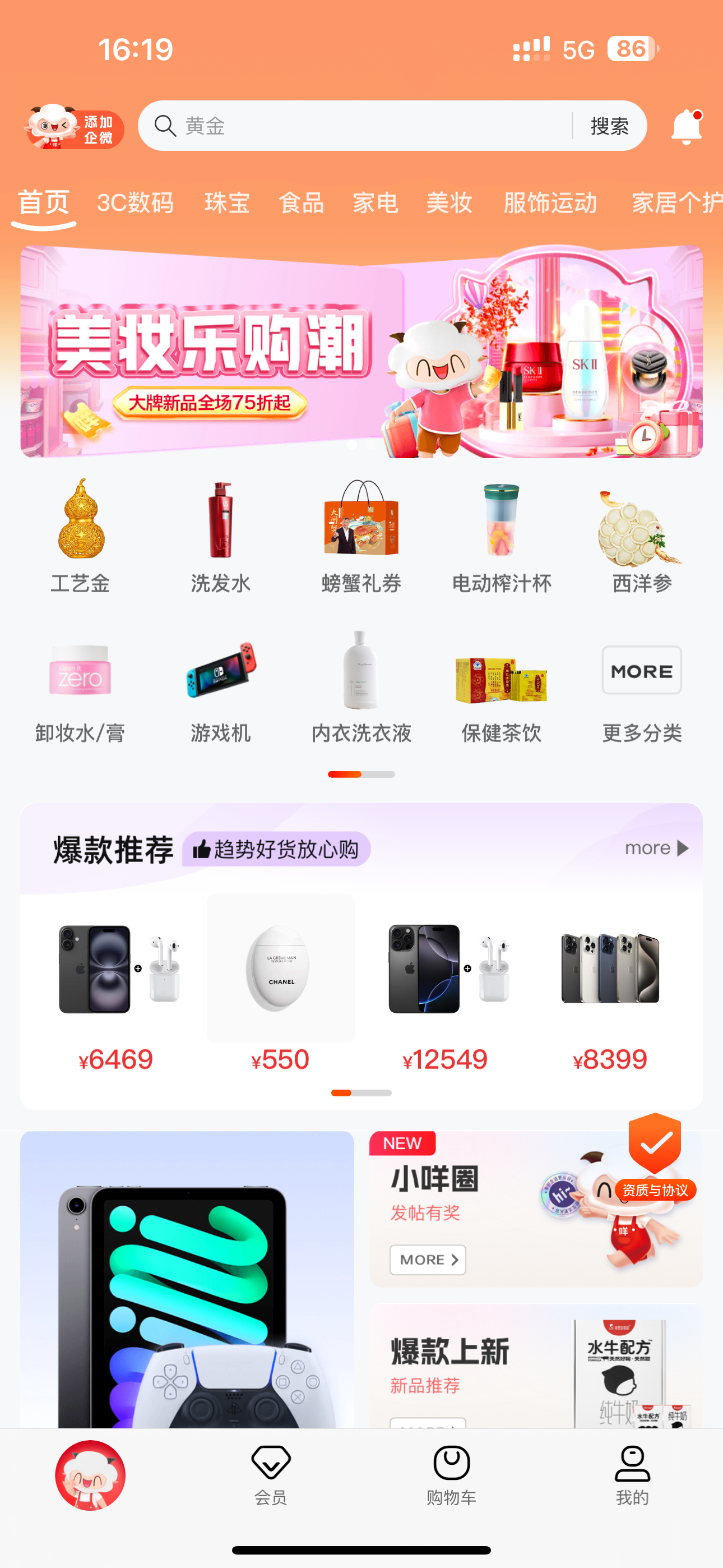The height and width of the screenshot is (1568, 723).
Task: Switch to the 珠宝 tab
Action: point(227,202)
